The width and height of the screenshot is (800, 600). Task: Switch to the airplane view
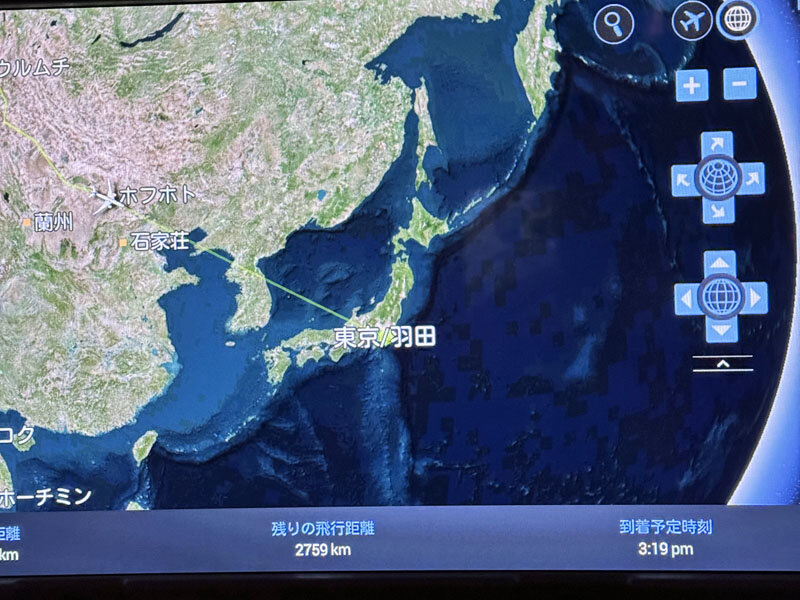691,21
